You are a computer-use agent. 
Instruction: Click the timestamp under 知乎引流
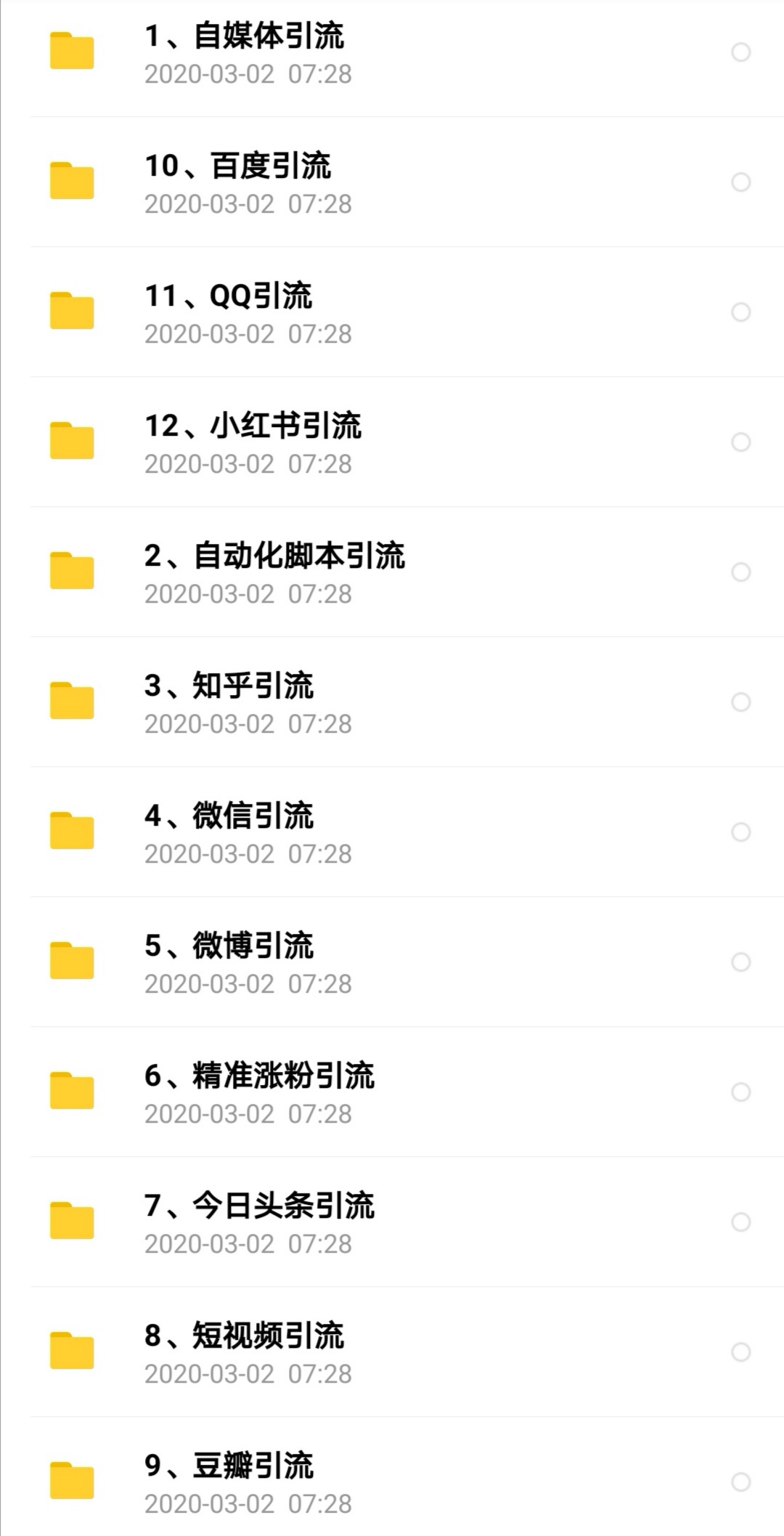coord(248,723)
